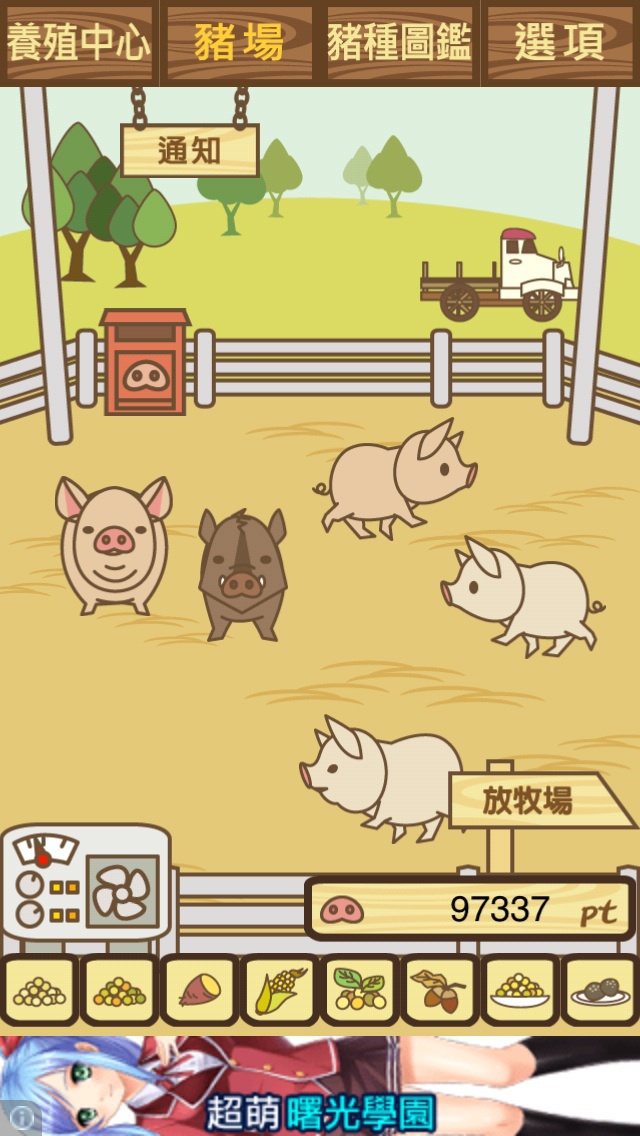Select the 豬場 tab
Image resolution: width=640 pixels, height=1136 pixels.
click(239, 43)
